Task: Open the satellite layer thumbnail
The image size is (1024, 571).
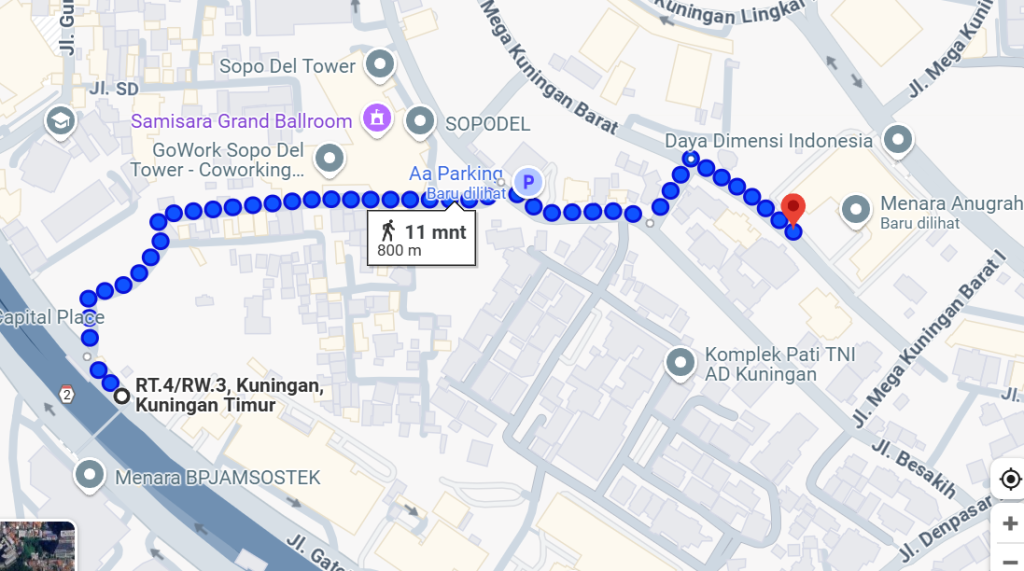Action: coord(38,546)
